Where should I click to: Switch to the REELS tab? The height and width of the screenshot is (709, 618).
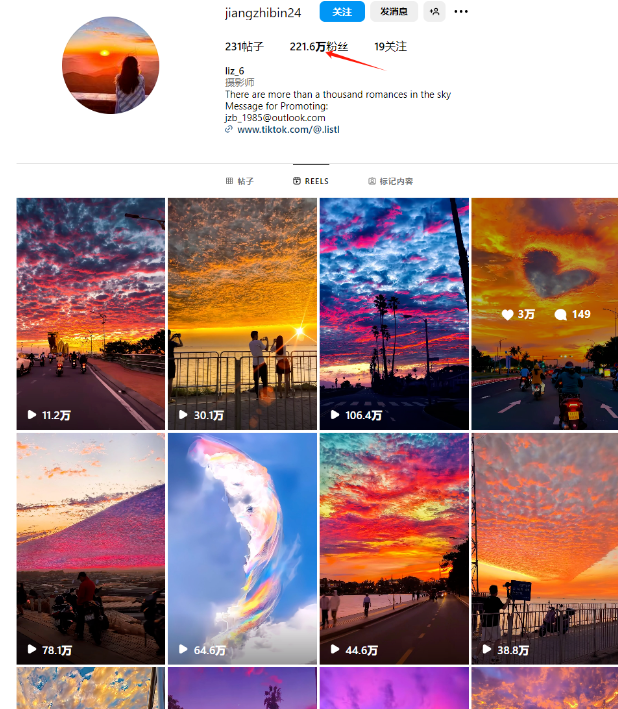pos(311,181)
